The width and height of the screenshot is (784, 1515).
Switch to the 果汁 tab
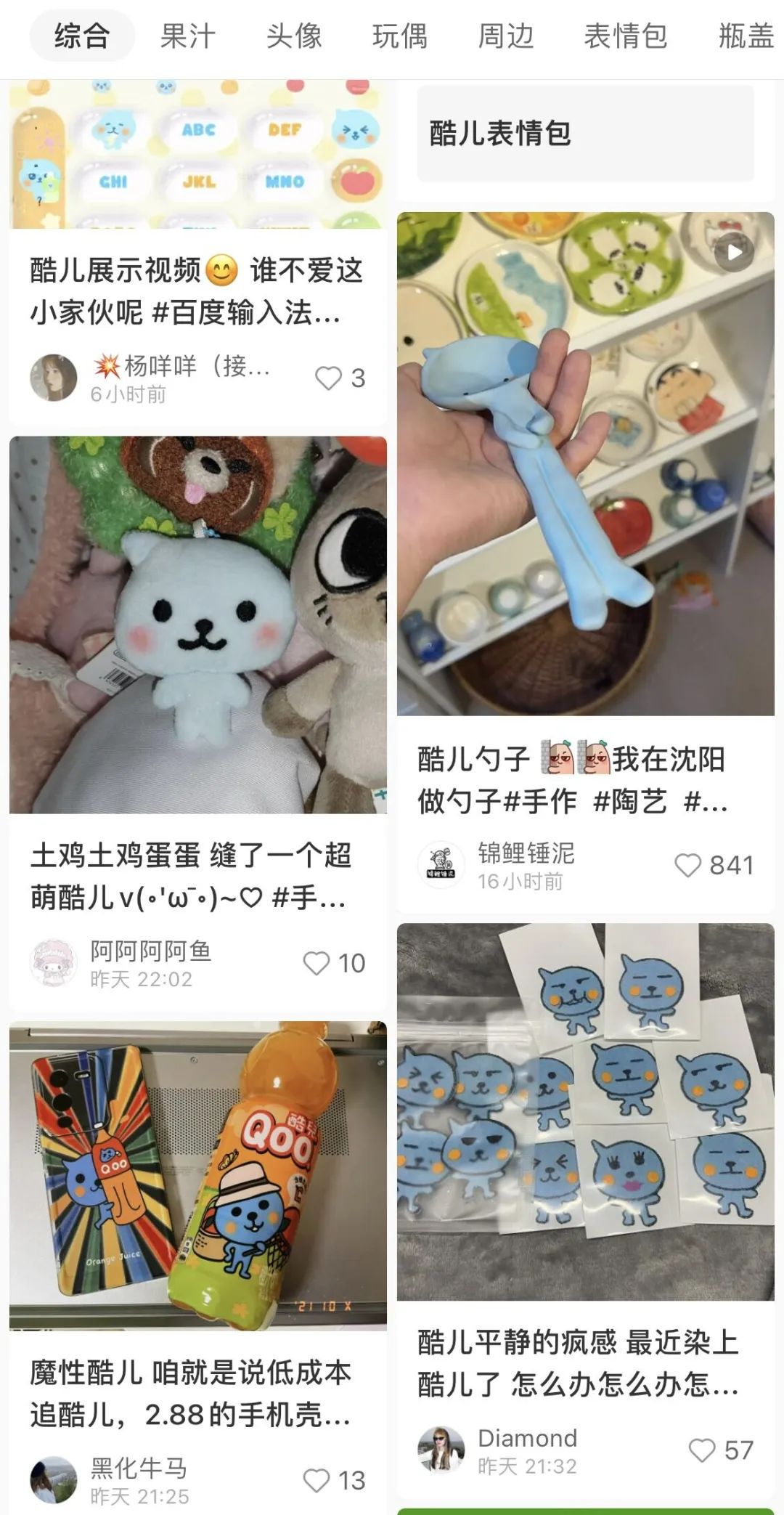[188, 36]
